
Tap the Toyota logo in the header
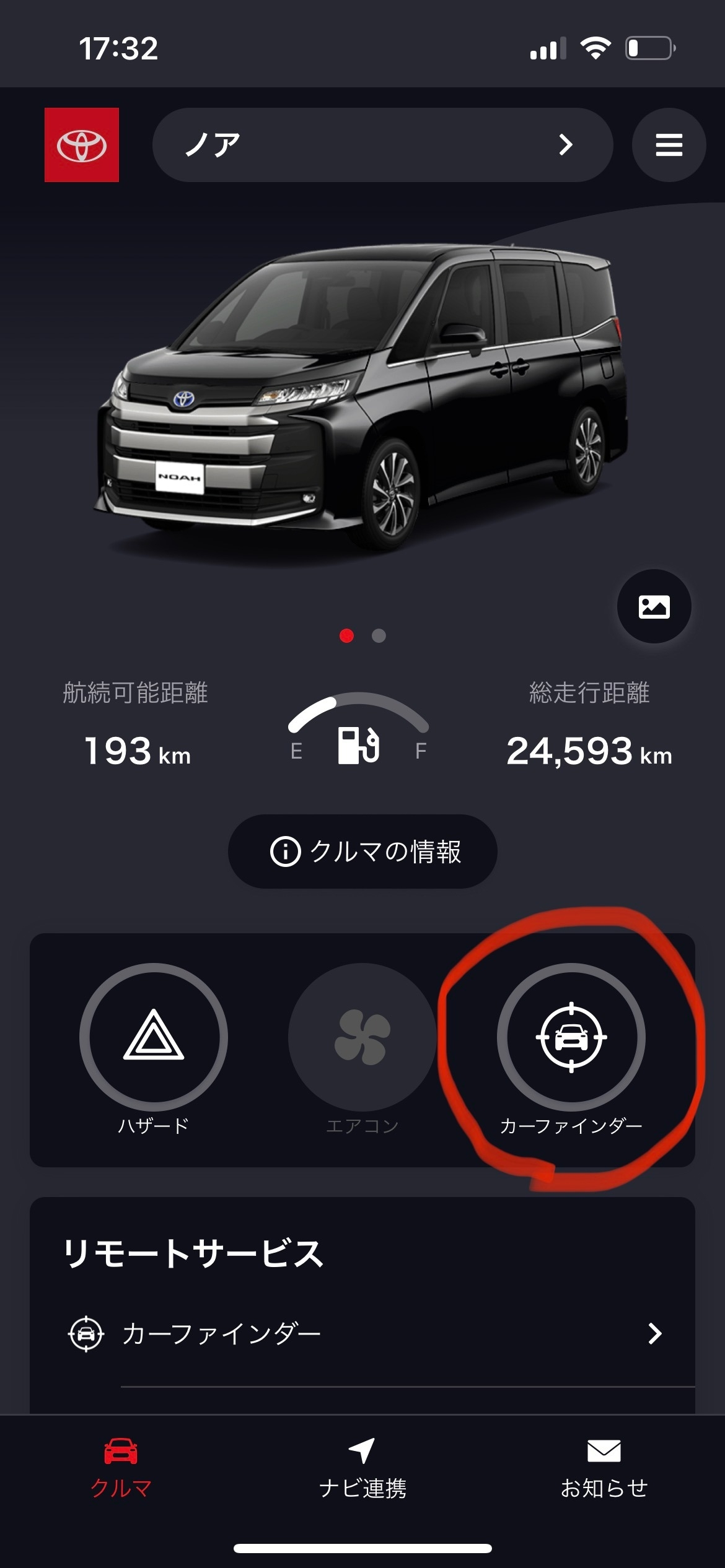[82, 145]
